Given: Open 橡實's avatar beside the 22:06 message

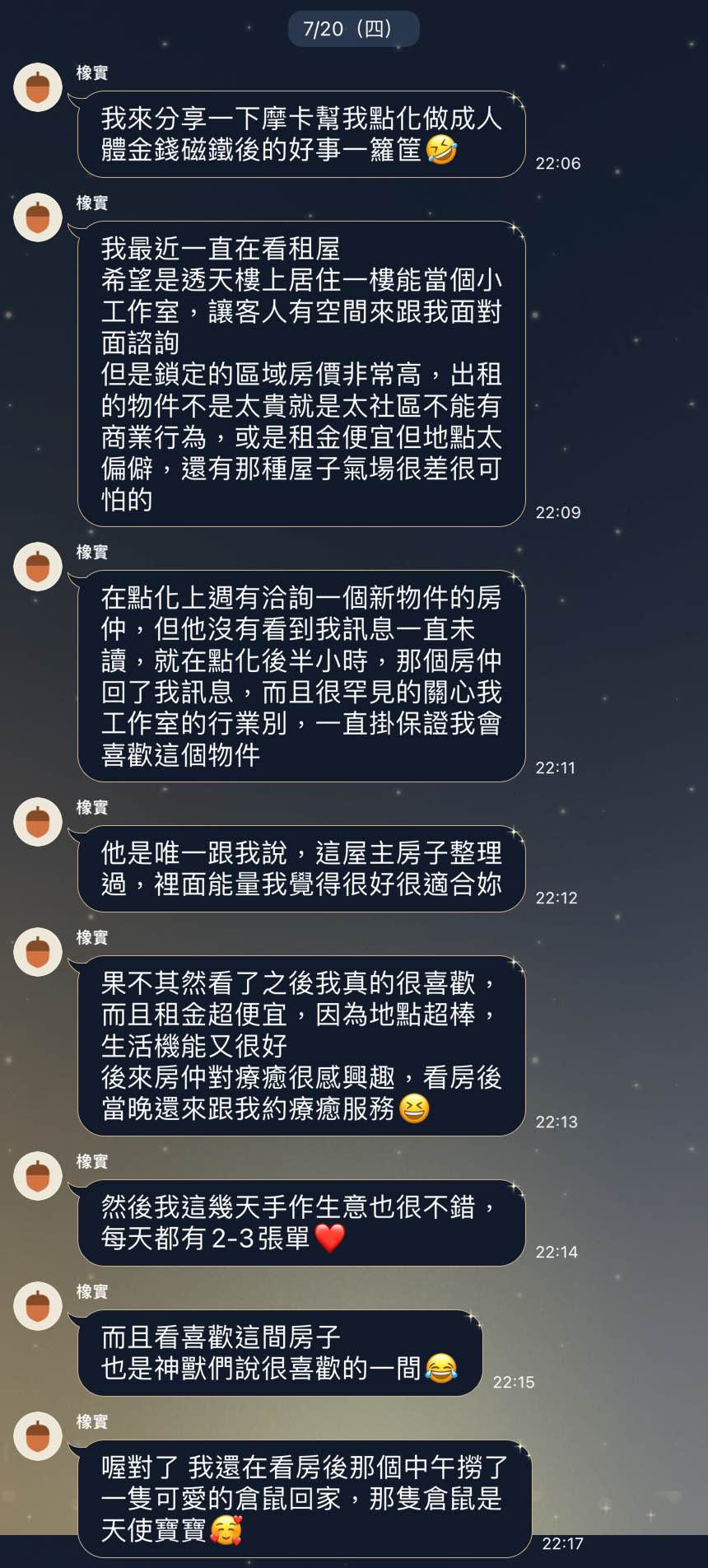Looking at the screenshot, I should (x=38, y=86).
